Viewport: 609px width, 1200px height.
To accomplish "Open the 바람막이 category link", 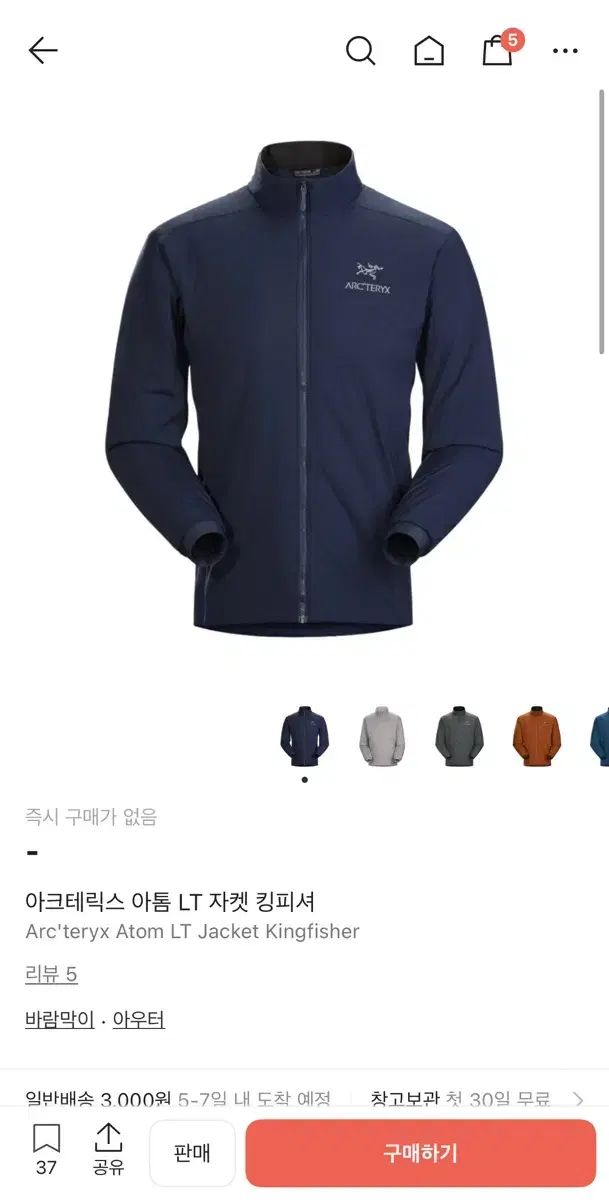I will coord(59,1020).
